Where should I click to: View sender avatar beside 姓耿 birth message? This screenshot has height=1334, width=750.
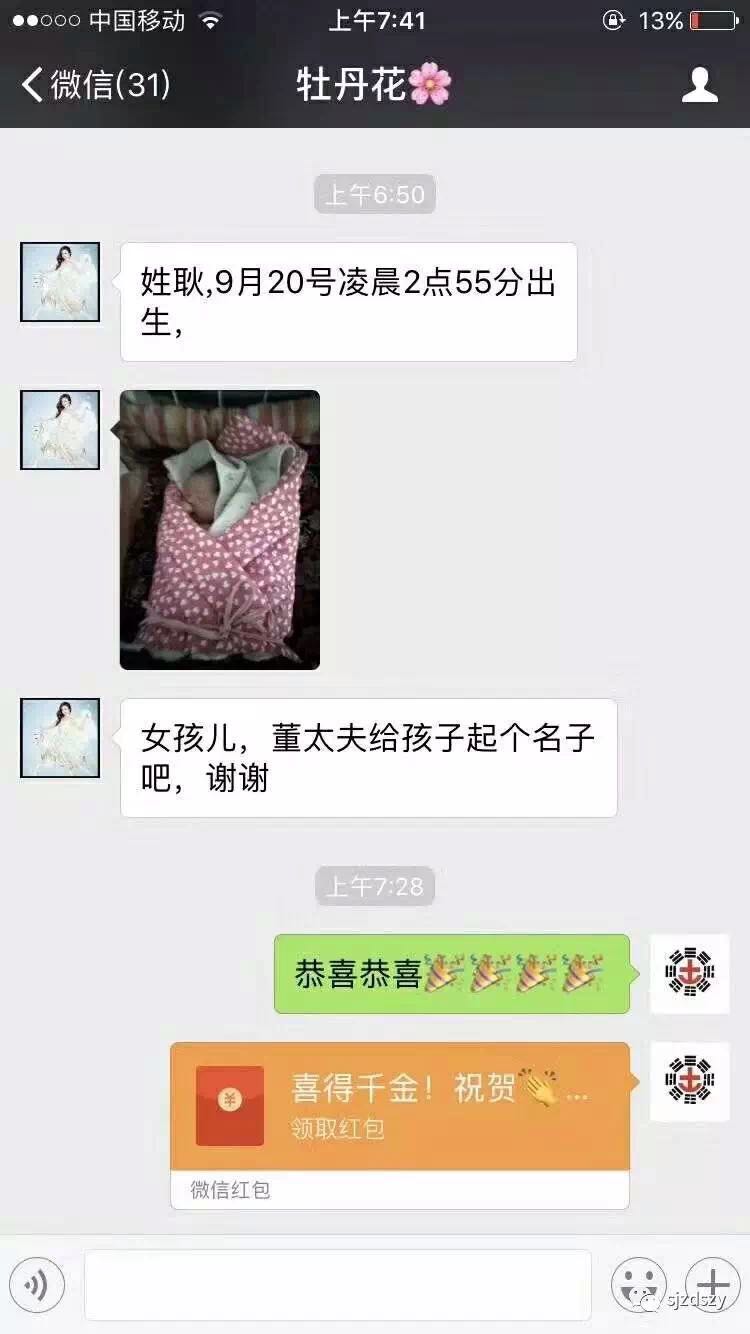[60, 282]
